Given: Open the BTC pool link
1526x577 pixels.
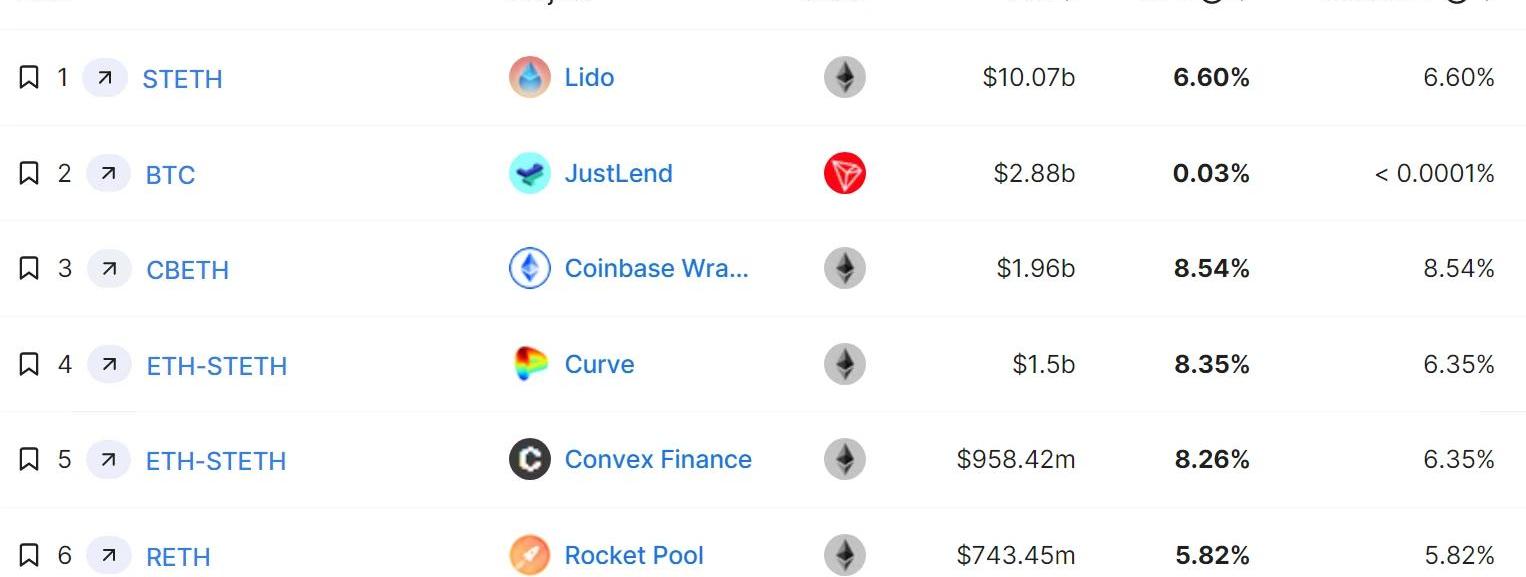Looking at the screenshot, I should point(170,175).
